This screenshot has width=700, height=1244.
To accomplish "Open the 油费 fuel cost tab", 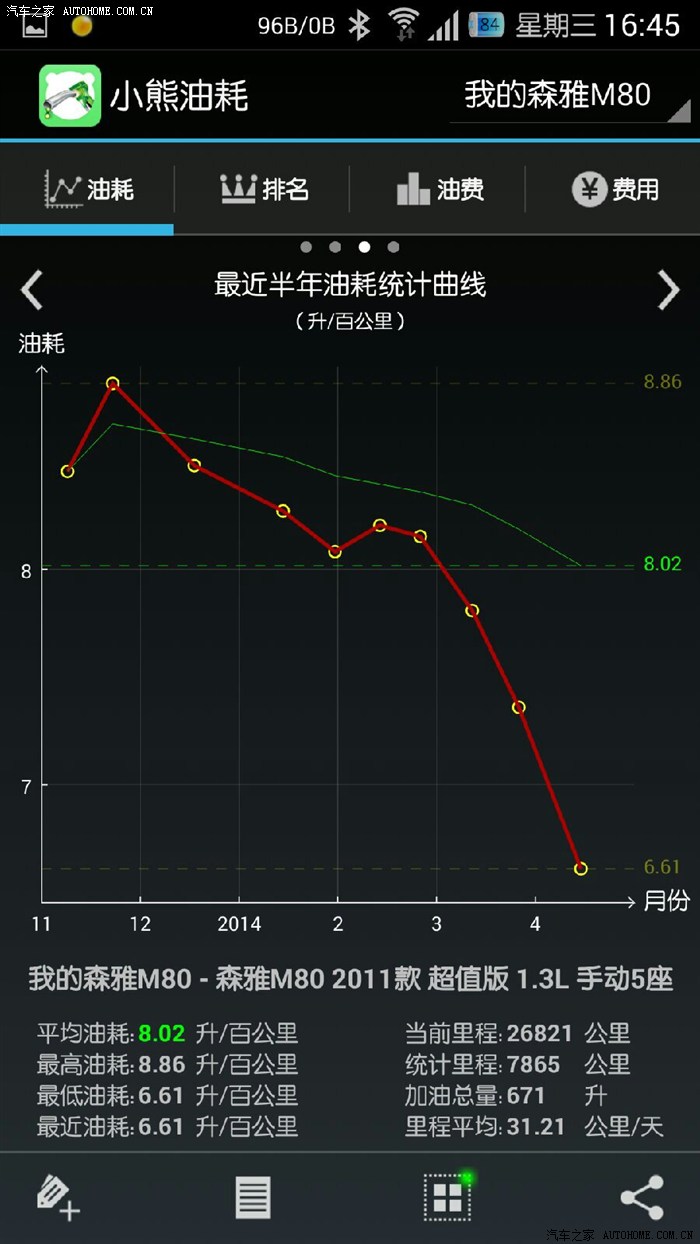I will (x=439, y=189).
